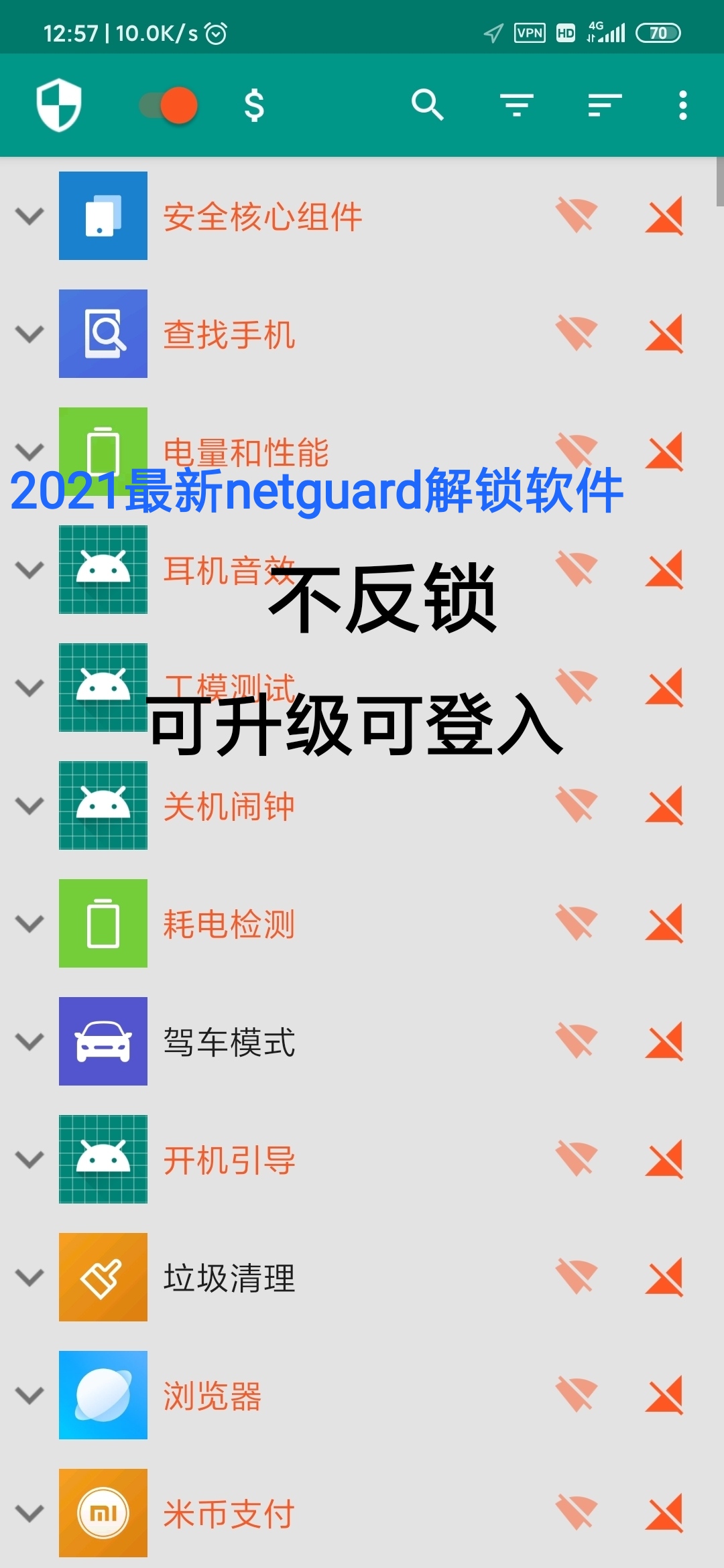The image size is (724, 1568).
Task: Click the 查找手机 app icon
Action: (103, 333)
